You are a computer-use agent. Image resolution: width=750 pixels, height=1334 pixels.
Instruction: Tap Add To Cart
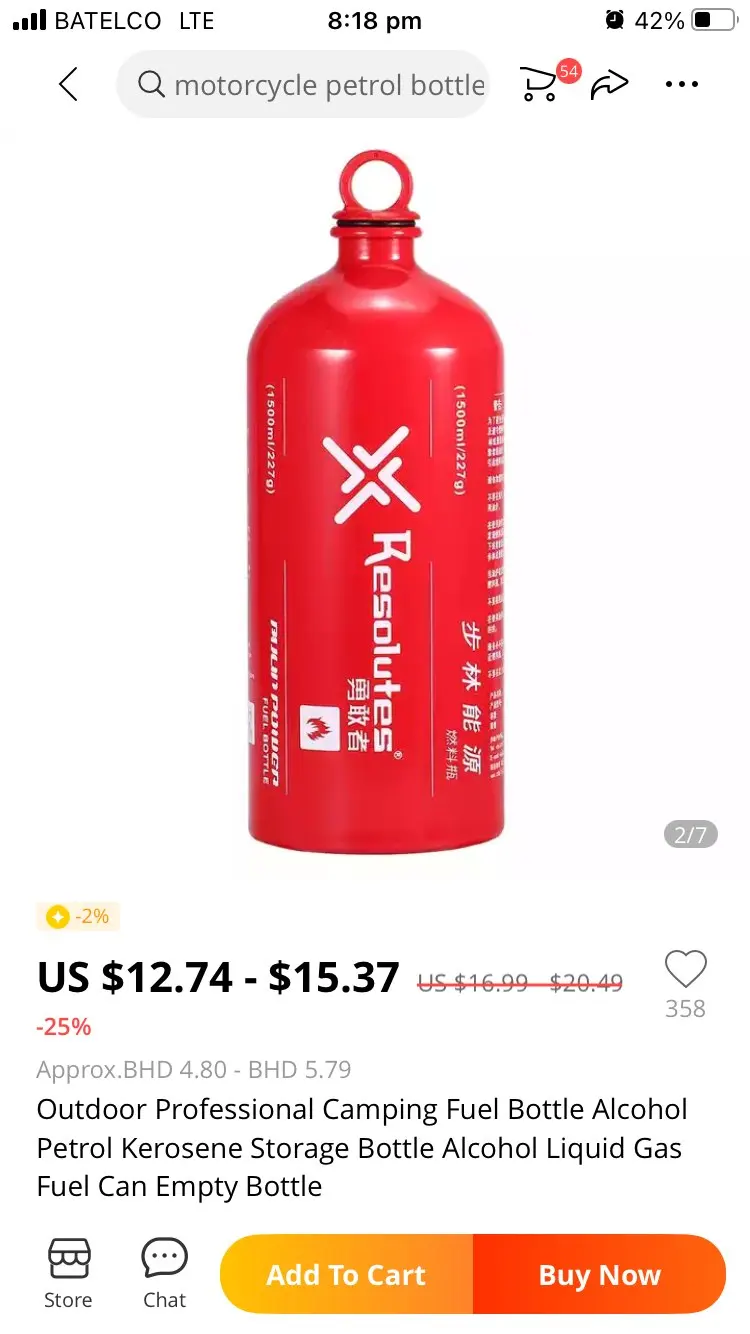346,1275
